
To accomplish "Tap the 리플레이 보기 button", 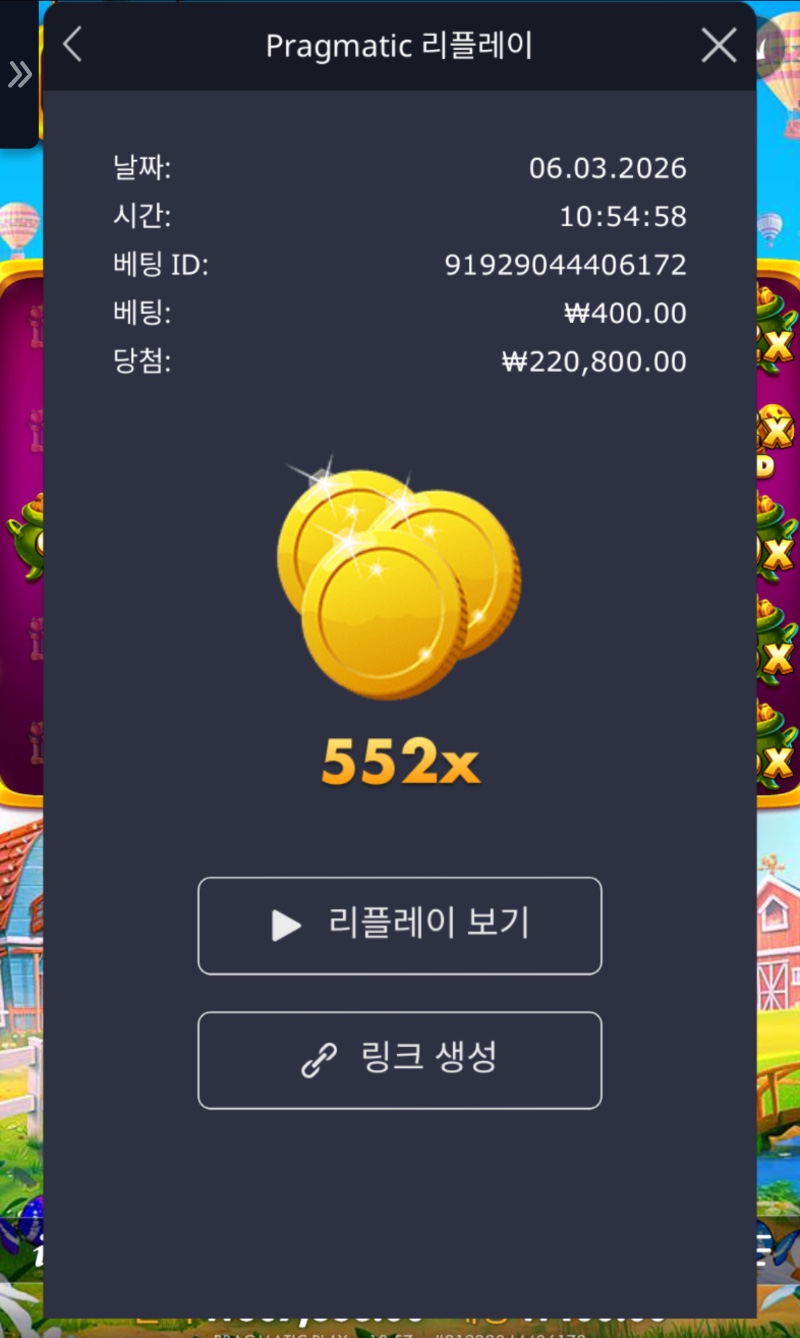I will [400, 925].
